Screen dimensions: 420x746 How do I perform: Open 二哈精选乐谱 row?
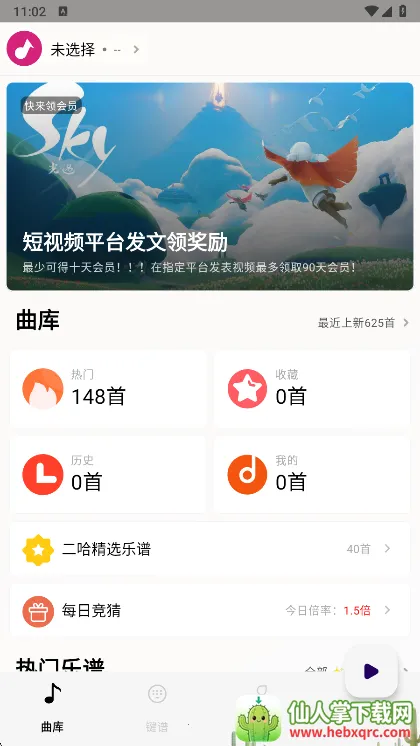(x=210, y=549)
